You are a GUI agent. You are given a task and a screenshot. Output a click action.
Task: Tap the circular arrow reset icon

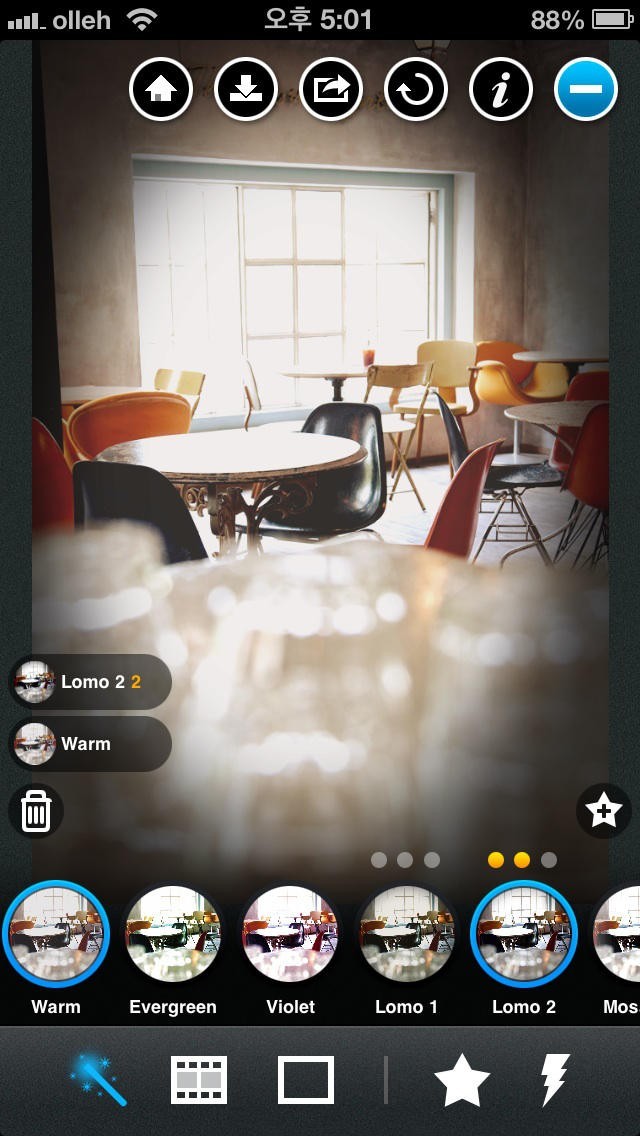(x=416, y=90)
